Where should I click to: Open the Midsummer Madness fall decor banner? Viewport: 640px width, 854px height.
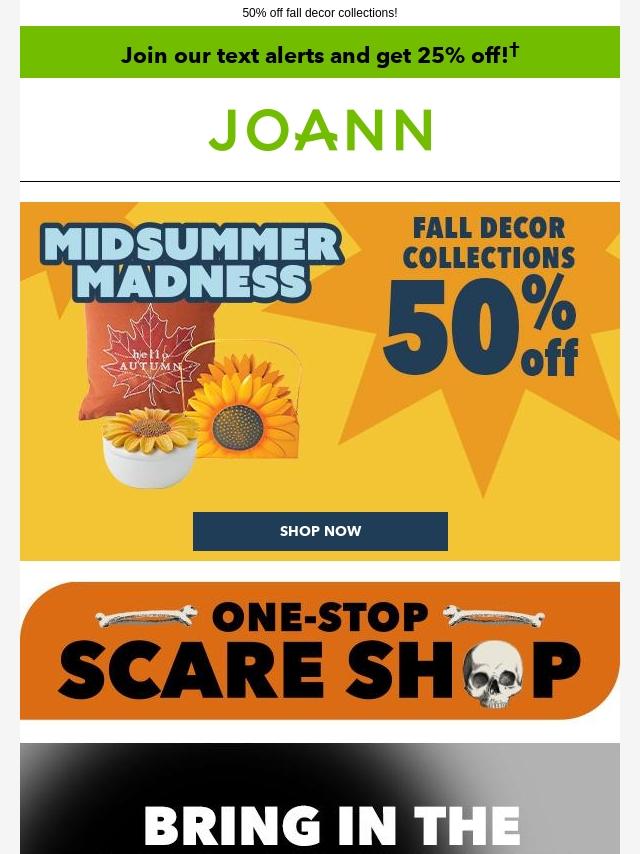[x=320, y=350]
